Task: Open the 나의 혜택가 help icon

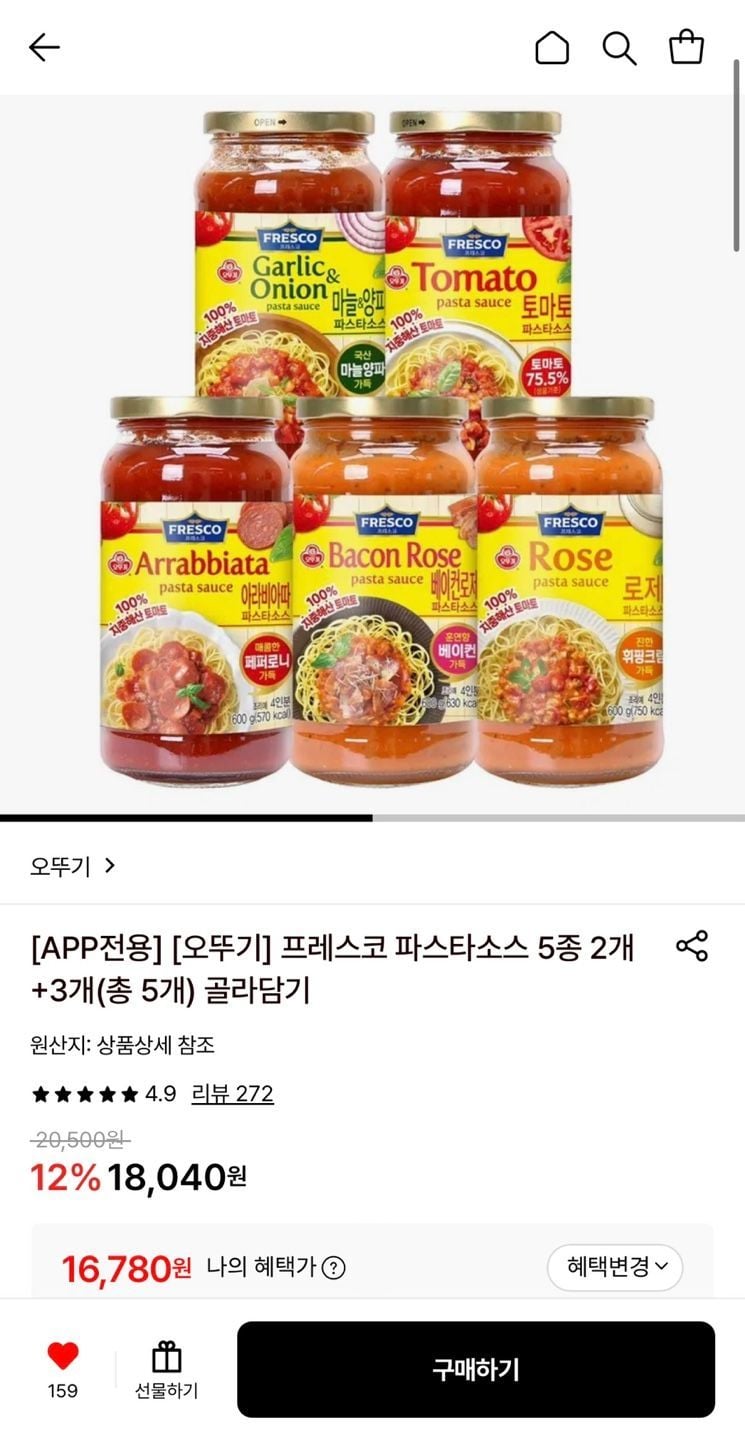Action: [x=334, y=1268]
